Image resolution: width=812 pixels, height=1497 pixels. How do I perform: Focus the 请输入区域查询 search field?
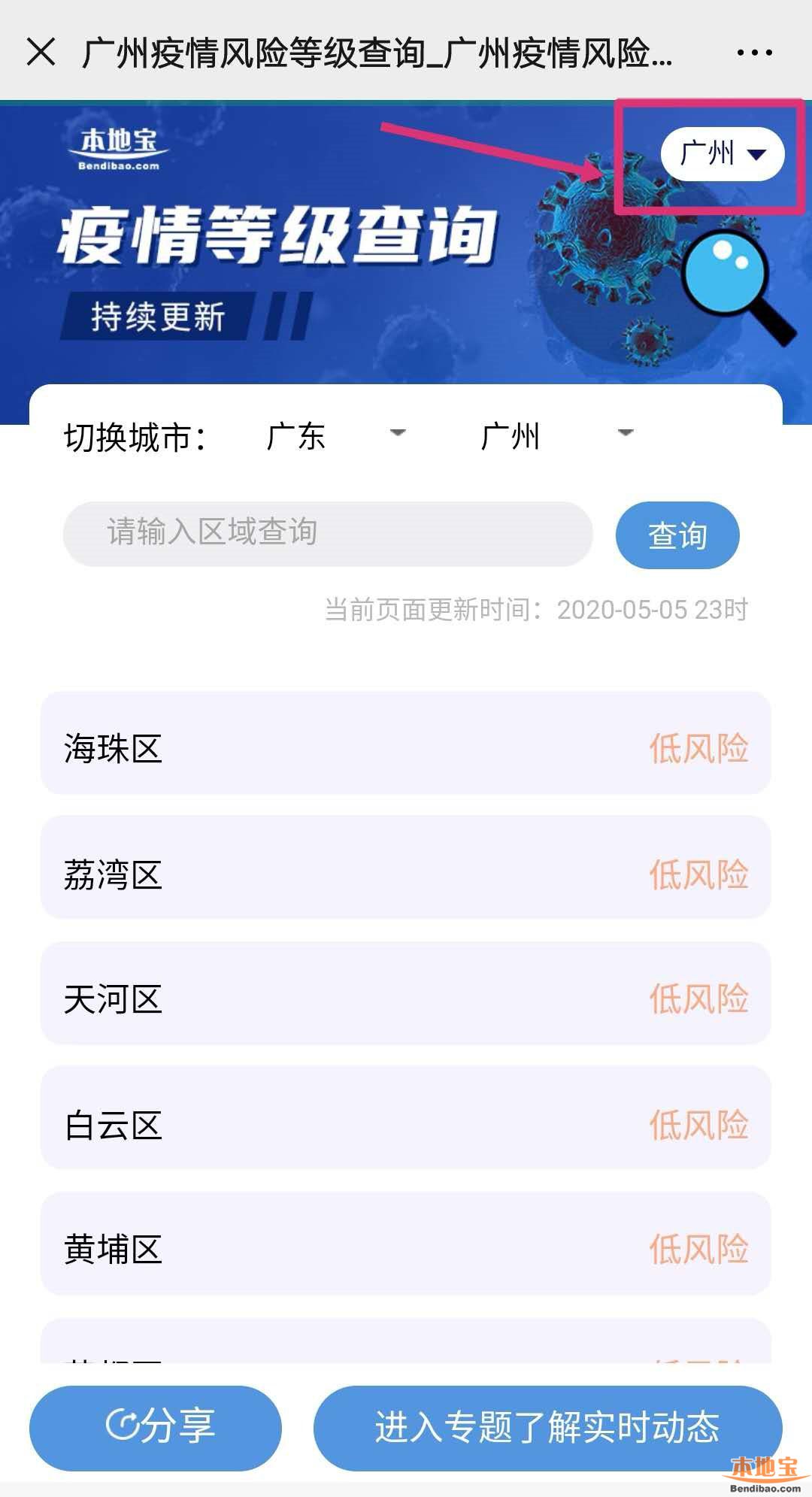point(328,533)
